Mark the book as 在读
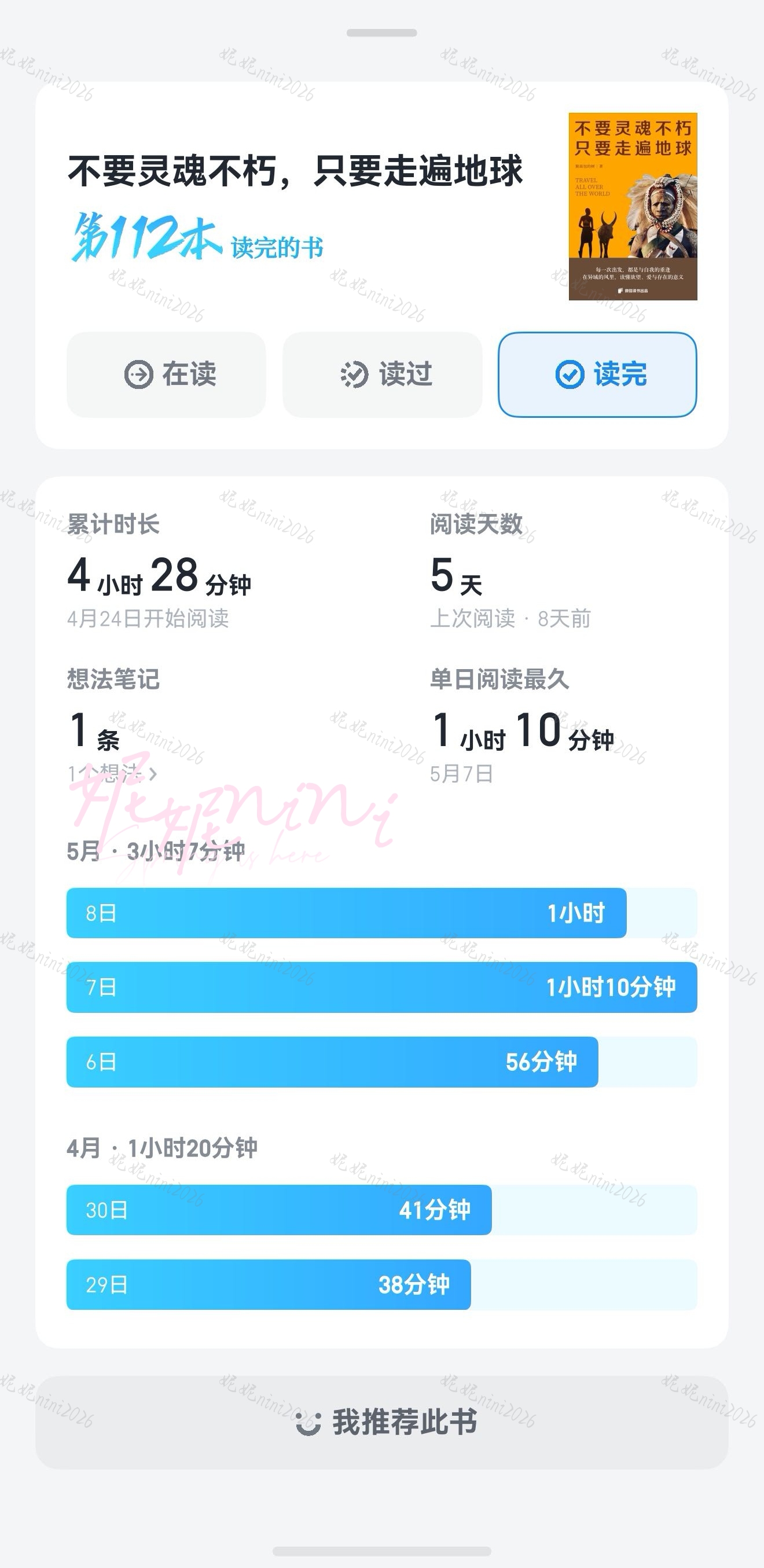The width and height of the screenshot is (764, 1568). pyautogui.click(x=166, y=374)
